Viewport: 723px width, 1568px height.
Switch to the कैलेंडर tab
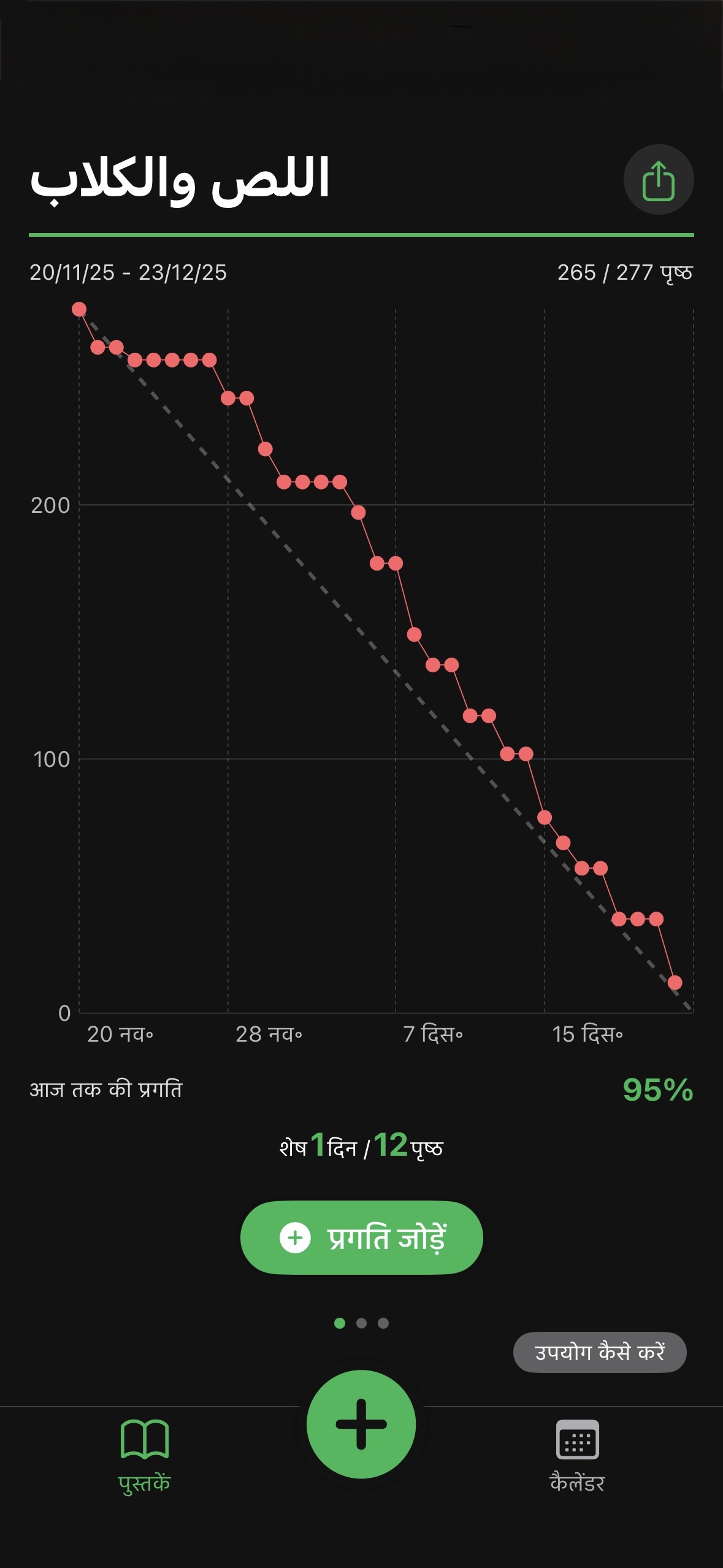(578, 1460)
